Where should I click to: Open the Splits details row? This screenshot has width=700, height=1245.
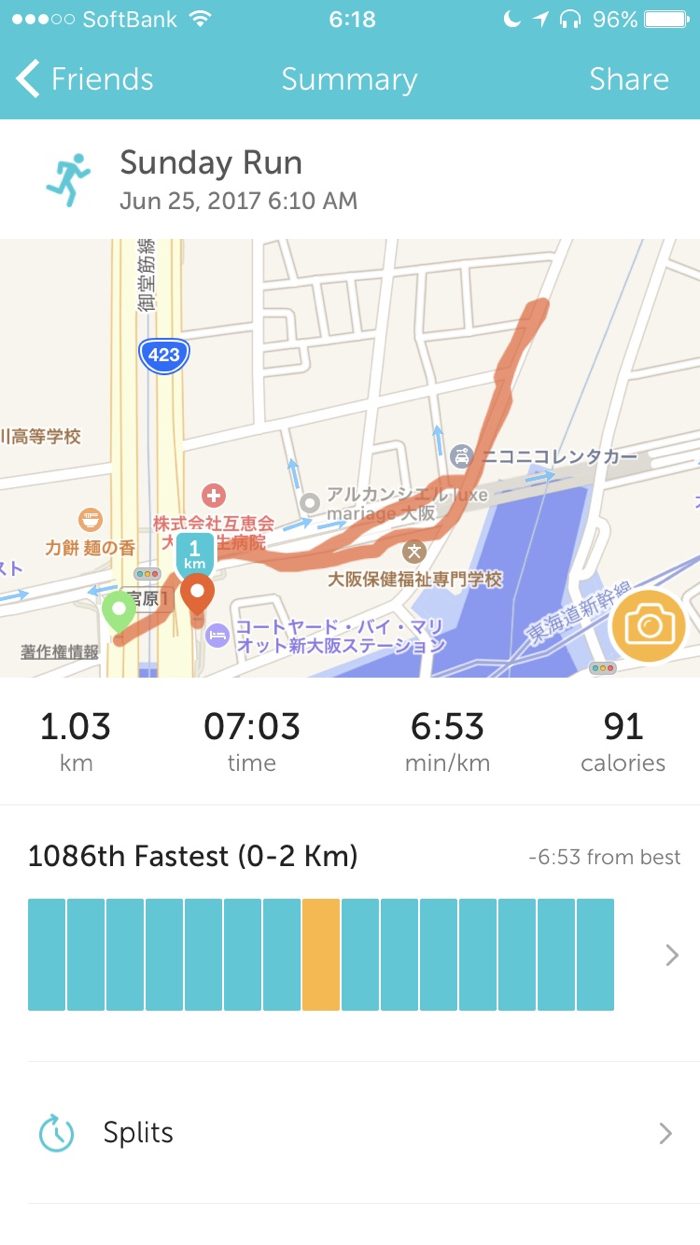point(350,1133)
